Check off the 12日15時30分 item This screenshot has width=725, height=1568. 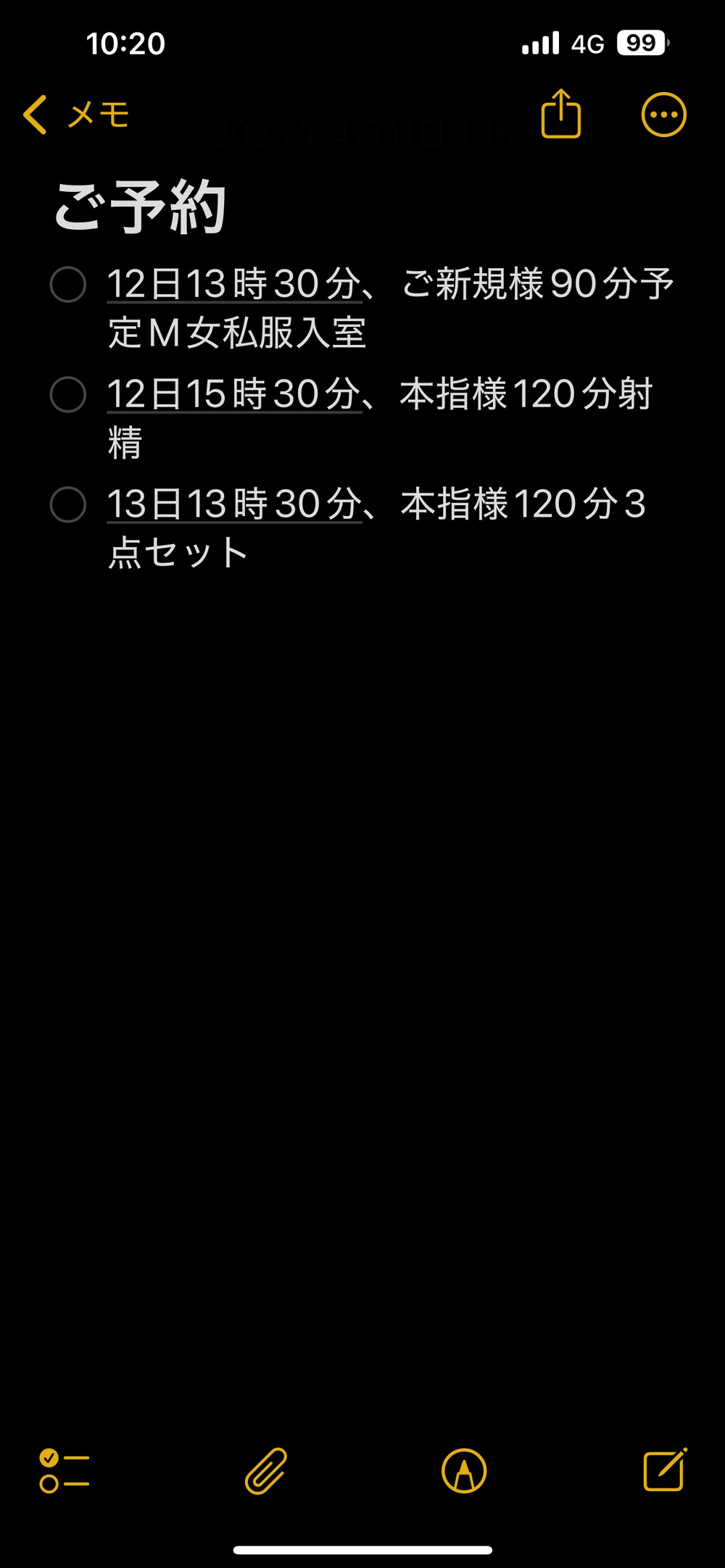click(x=68, y=394)
